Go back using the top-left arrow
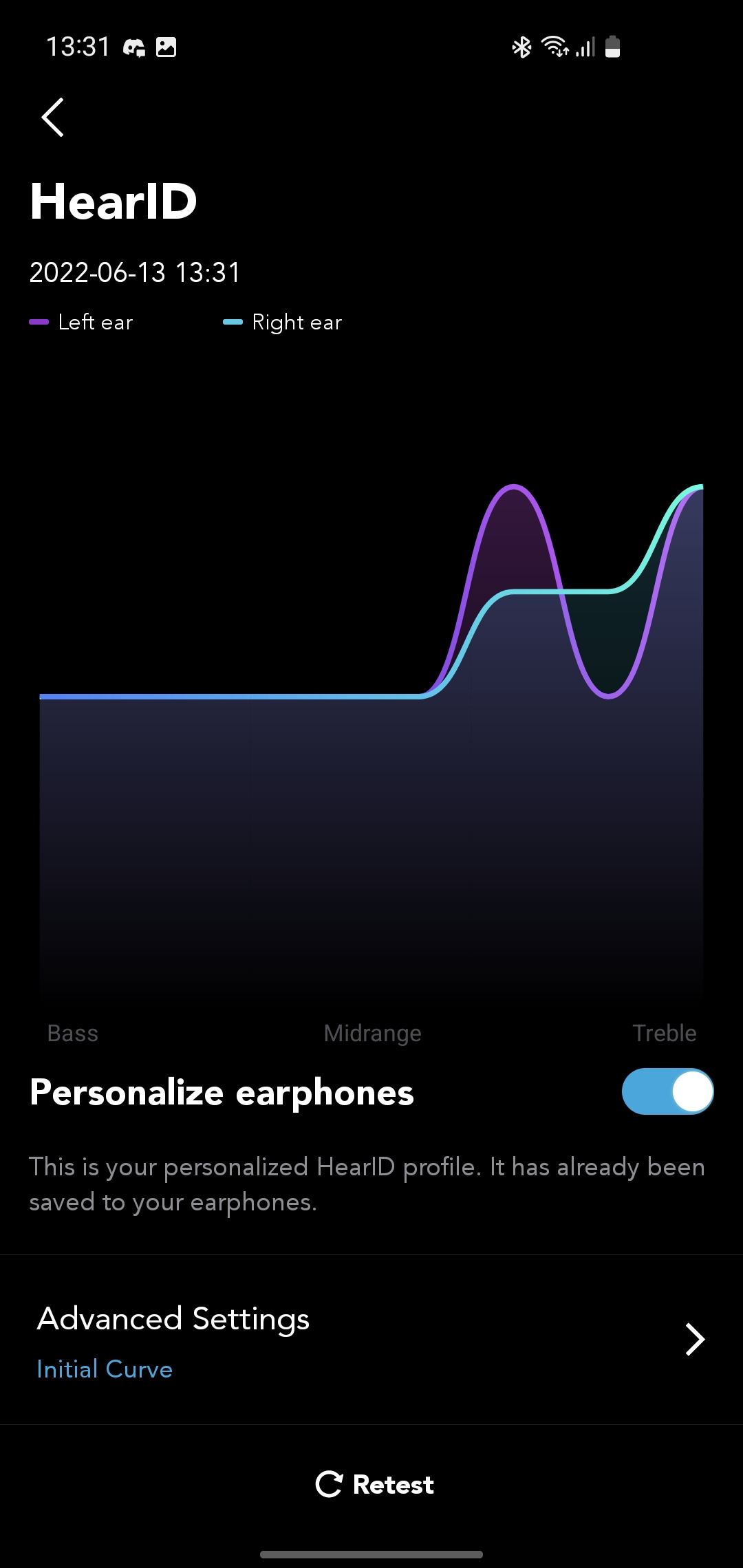 [x=53, y=117]
